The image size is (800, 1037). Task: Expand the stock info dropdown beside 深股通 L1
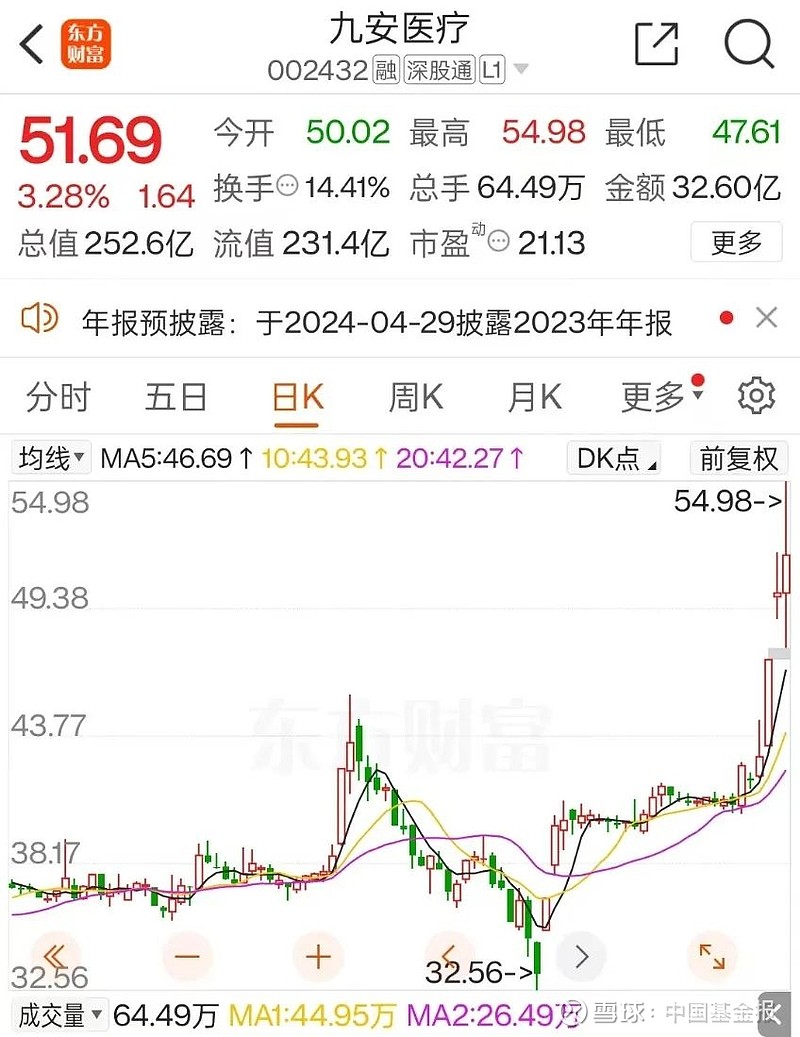click(x=521, y=70)
